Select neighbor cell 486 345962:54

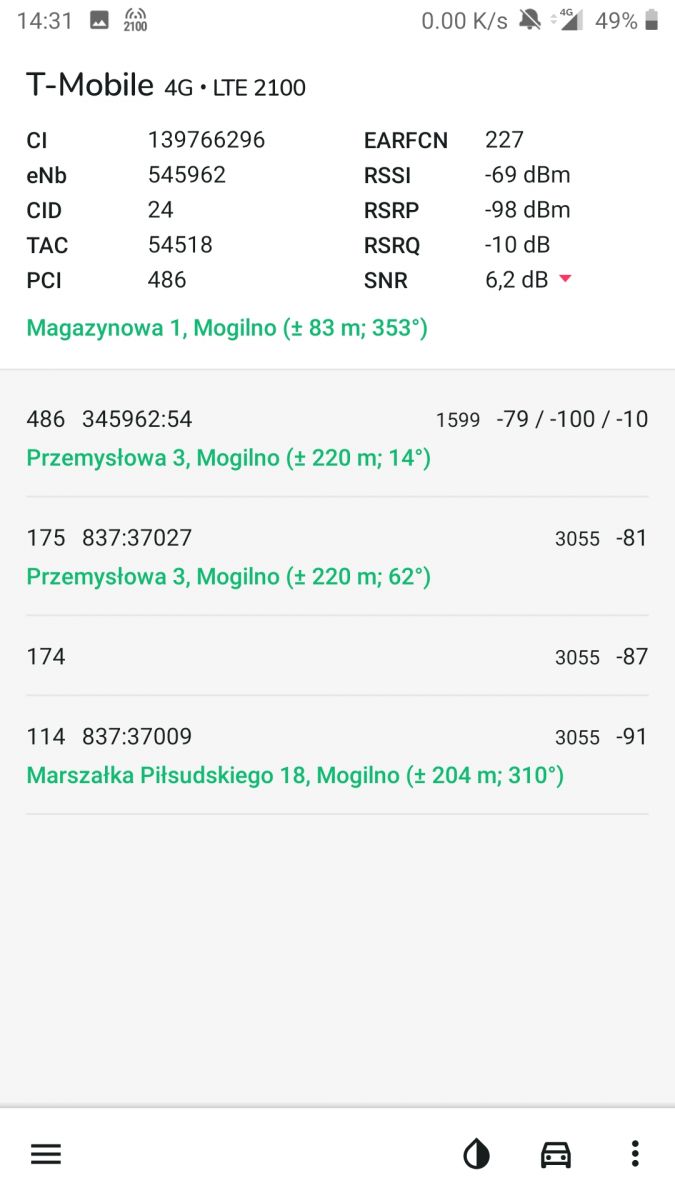[337, 438]
